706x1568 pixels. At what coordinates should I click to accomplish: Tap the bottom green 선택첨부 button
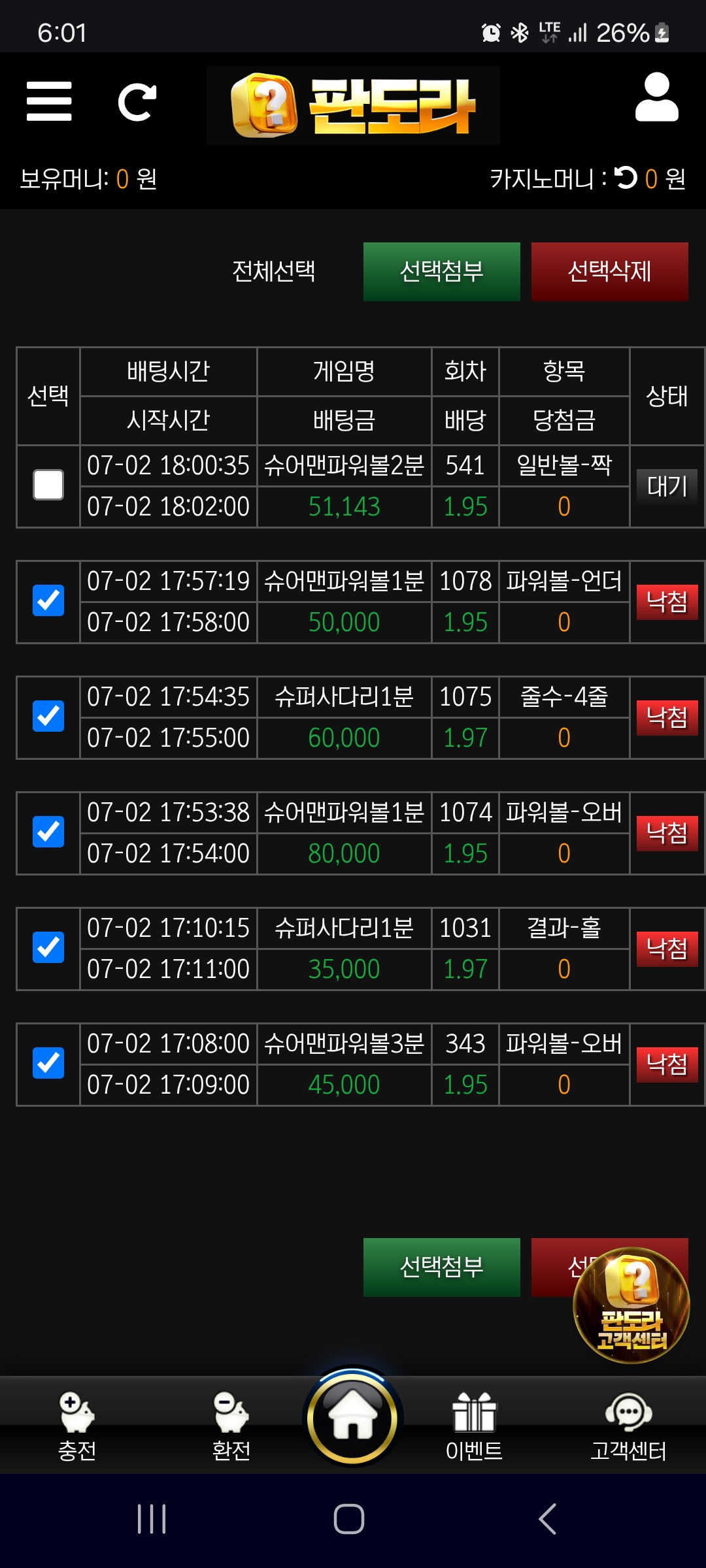pos(441,1267)
